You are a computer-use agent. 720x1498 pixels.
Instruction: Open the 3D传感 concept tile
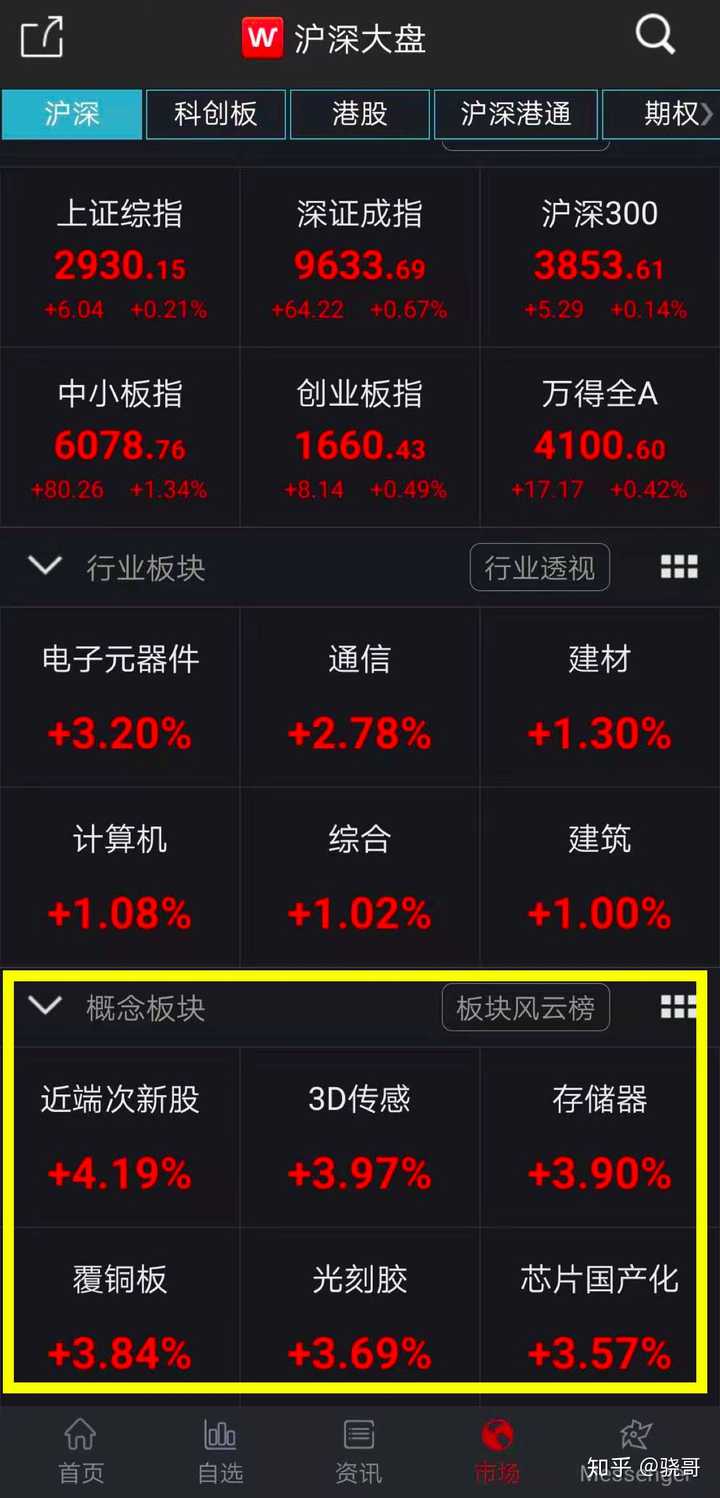(x=360, y=1137)
